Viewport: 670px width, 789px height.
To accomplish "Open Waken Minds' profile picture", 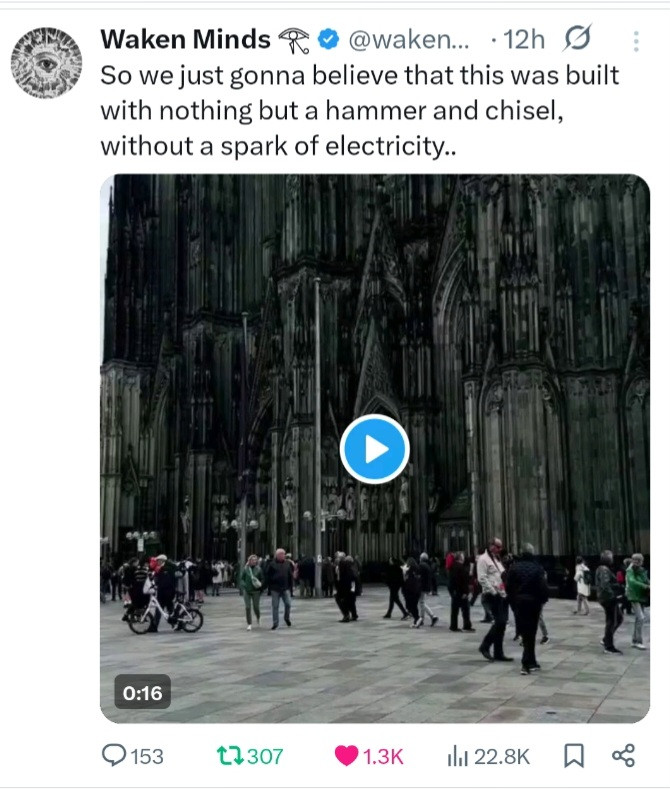I will click(46, 62).
